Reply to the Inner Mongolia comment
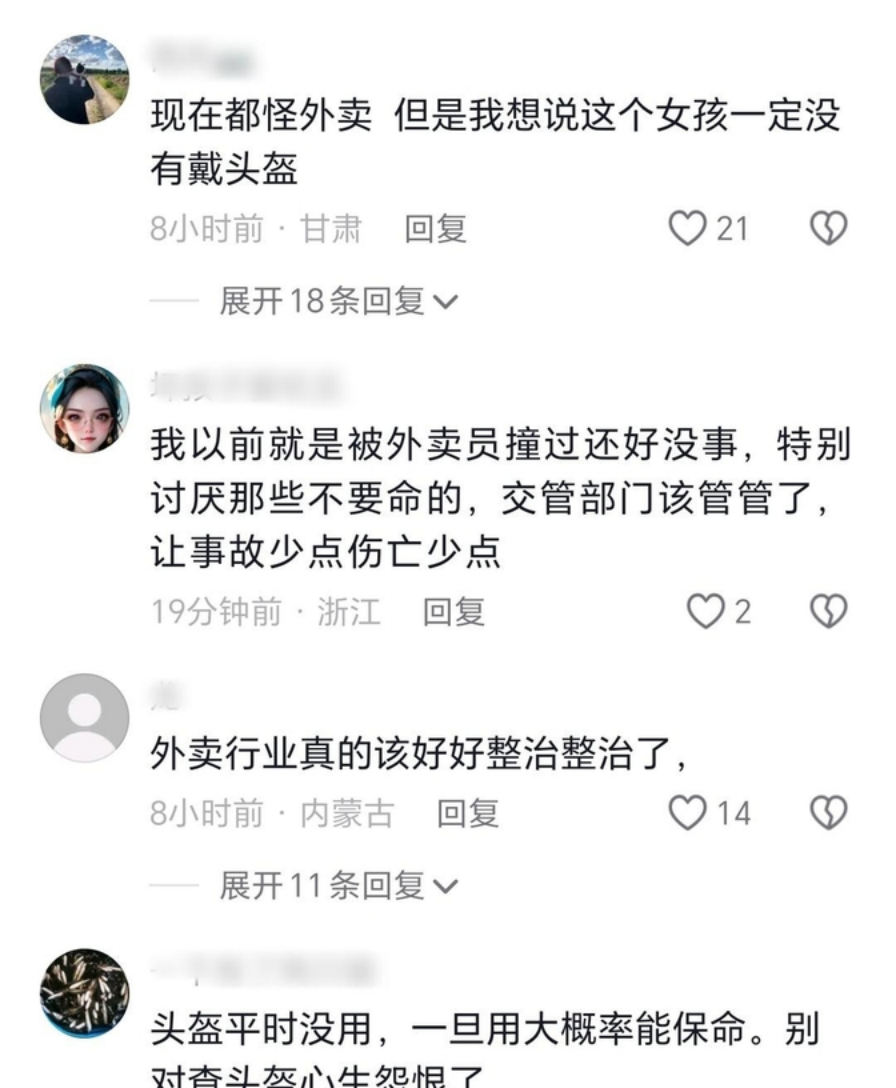This screenshot has height=1088, width=896. [x=467, y=813]
